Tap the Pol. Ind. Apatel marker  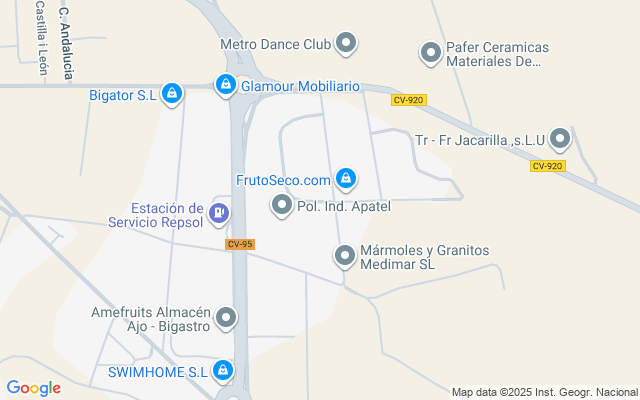click(281, 206)
